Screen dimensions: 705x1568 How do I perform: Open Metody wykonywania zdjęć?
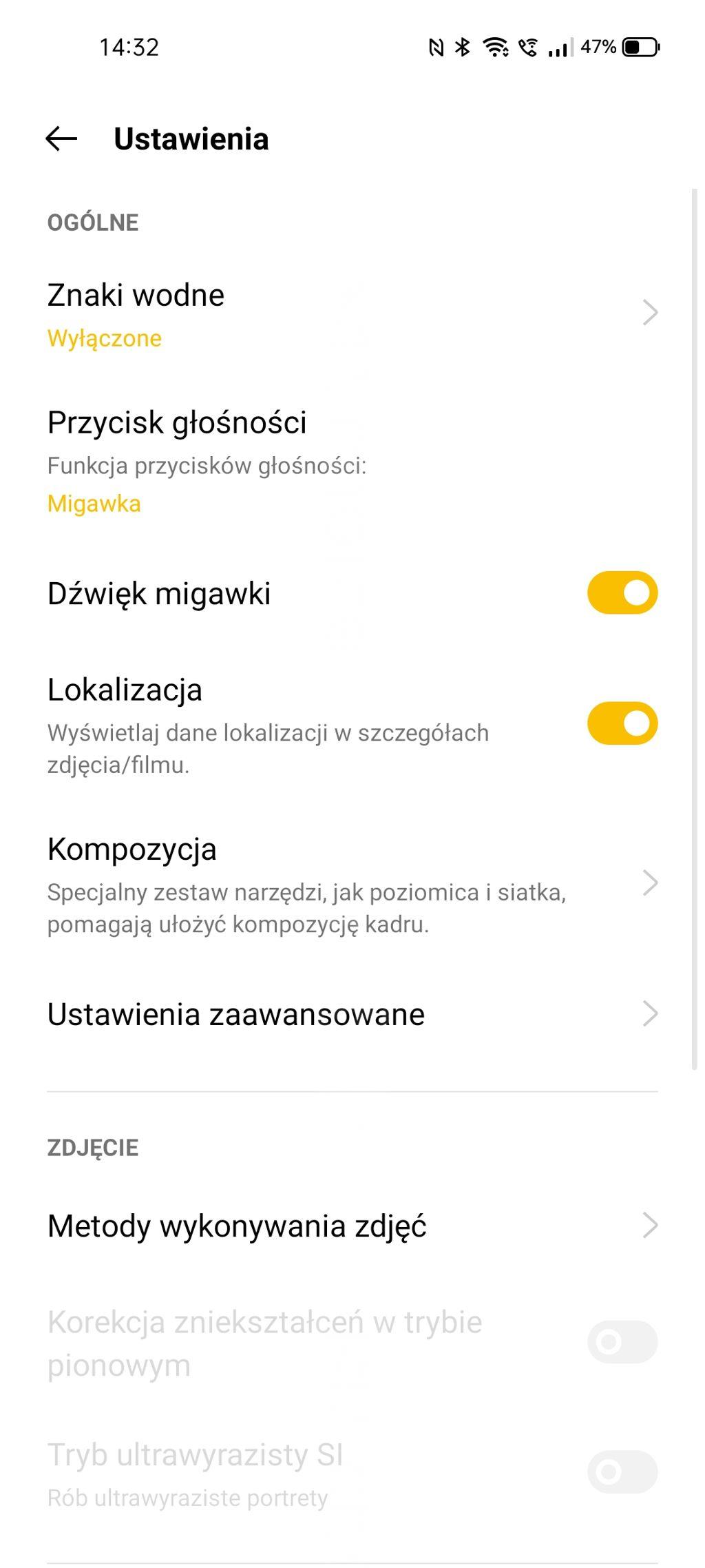pos(351,1226)
